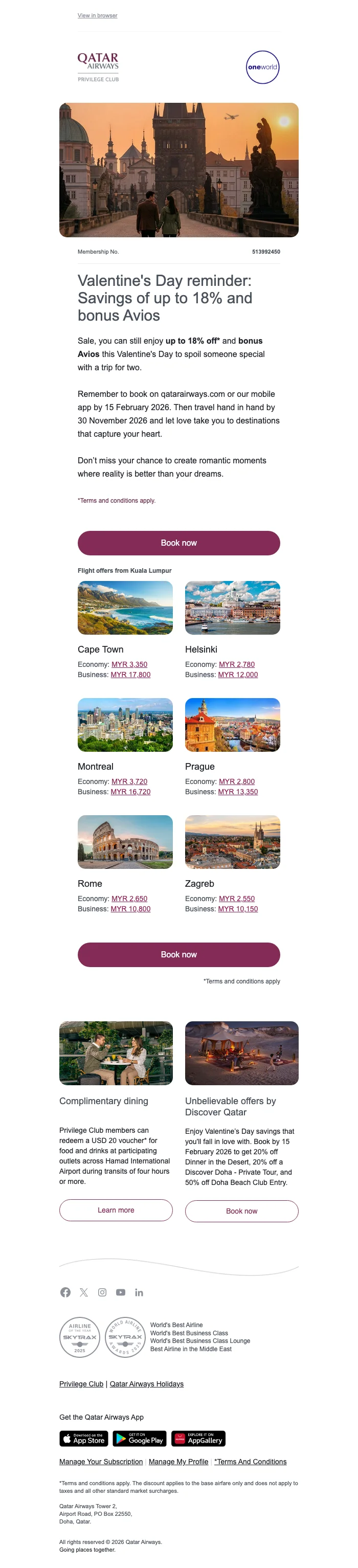This screenshot has height=1568, width=358.
Task: Select Zagreb Business fare MYR 10,150
Action: click(x=237, y=909)
